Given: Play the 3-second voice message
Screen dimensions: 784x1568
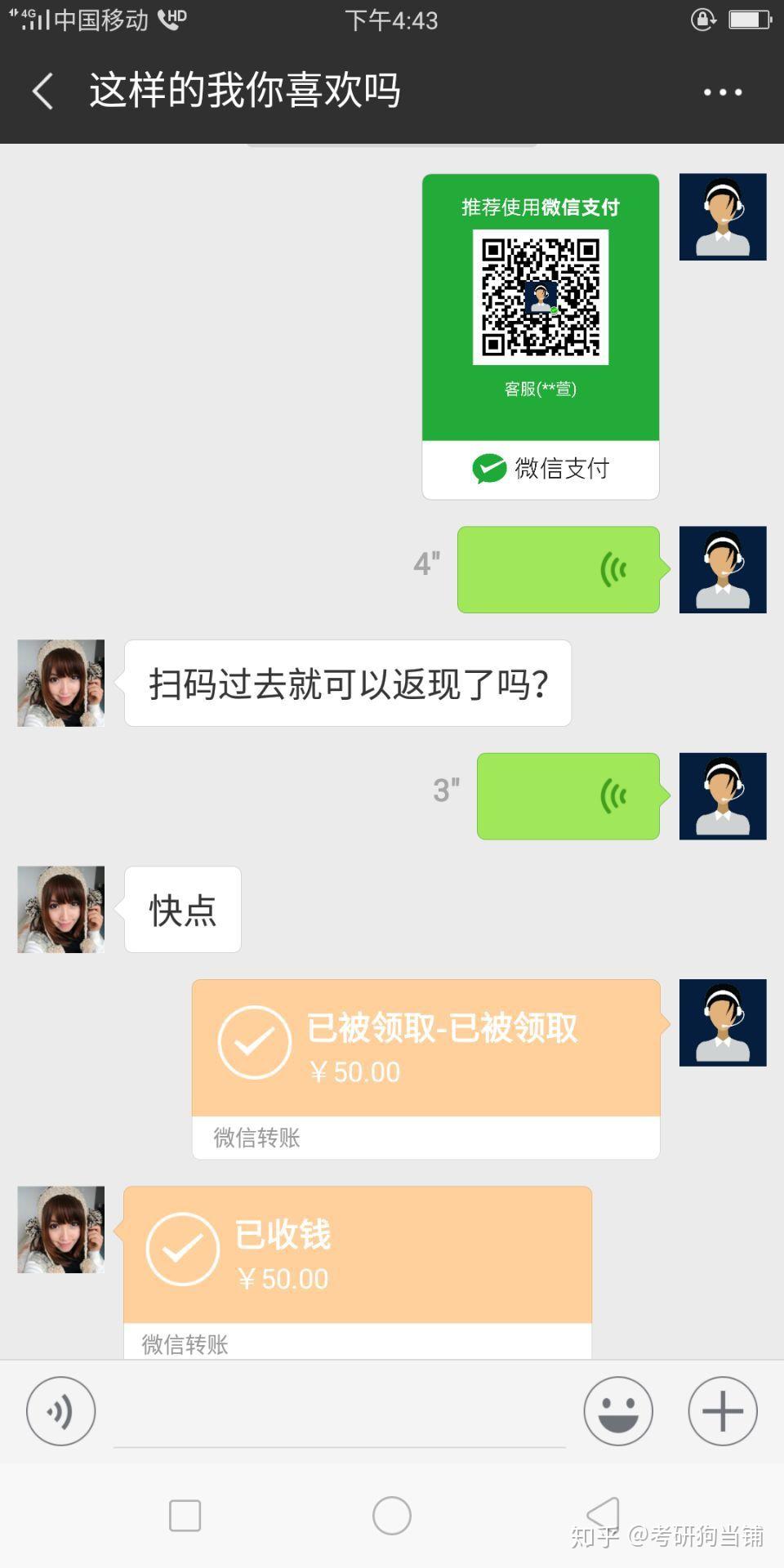Looking at the screenshot, I should [x=568, y=796].
